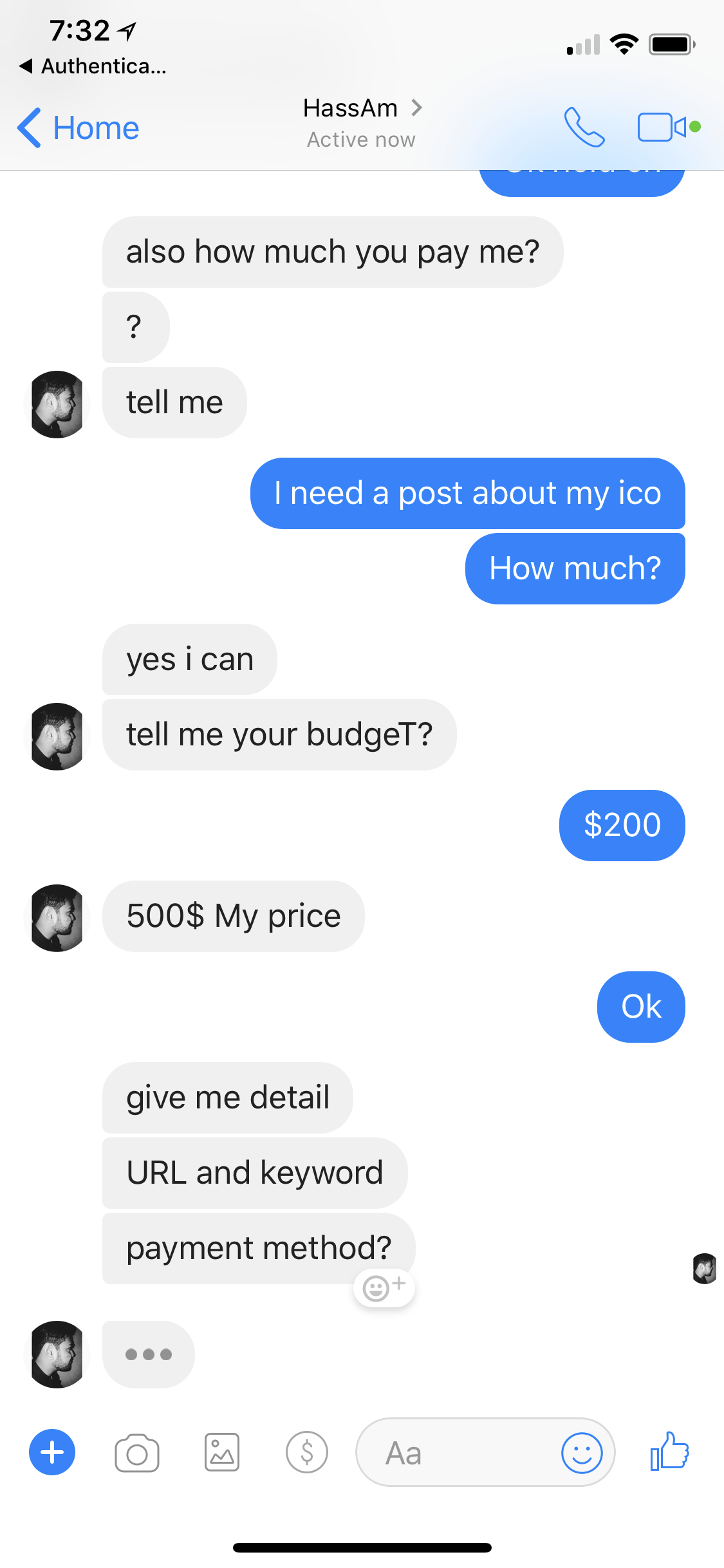The width and height of the screenshot is (724, 1568).
Task: Return to the Authenticator app
Action: click(x=93, y=66)
